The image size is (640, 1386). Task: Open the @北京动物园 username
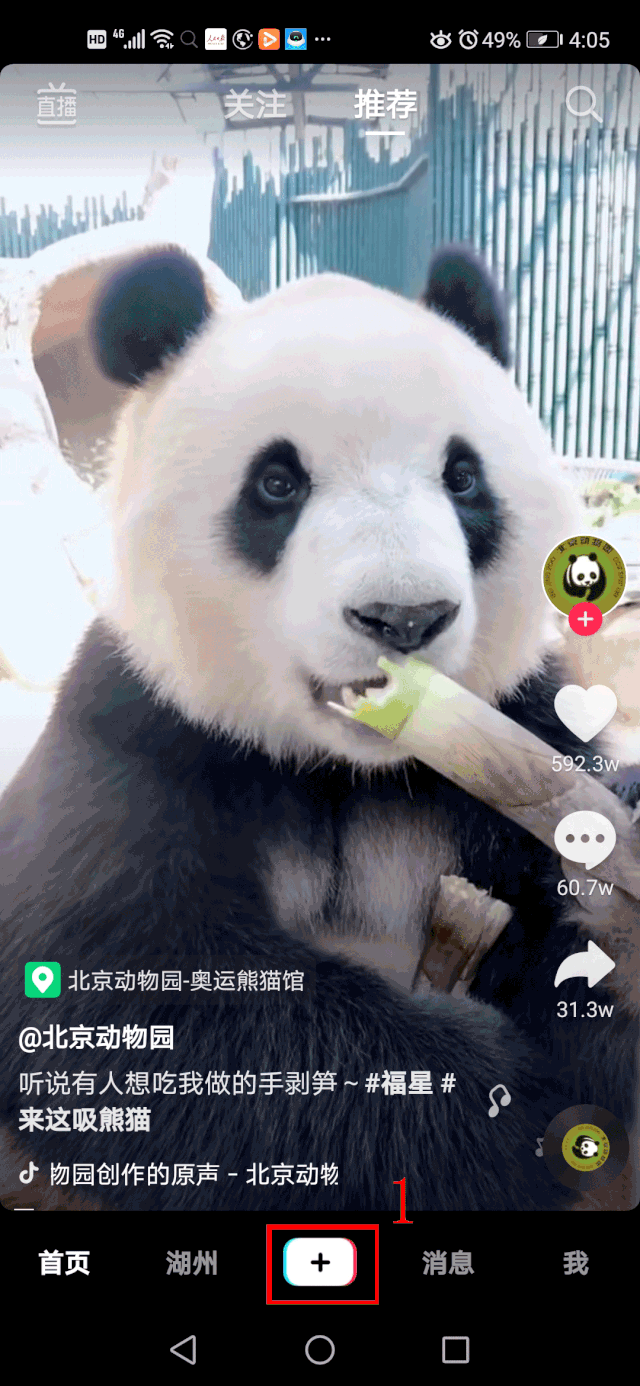97,1037
